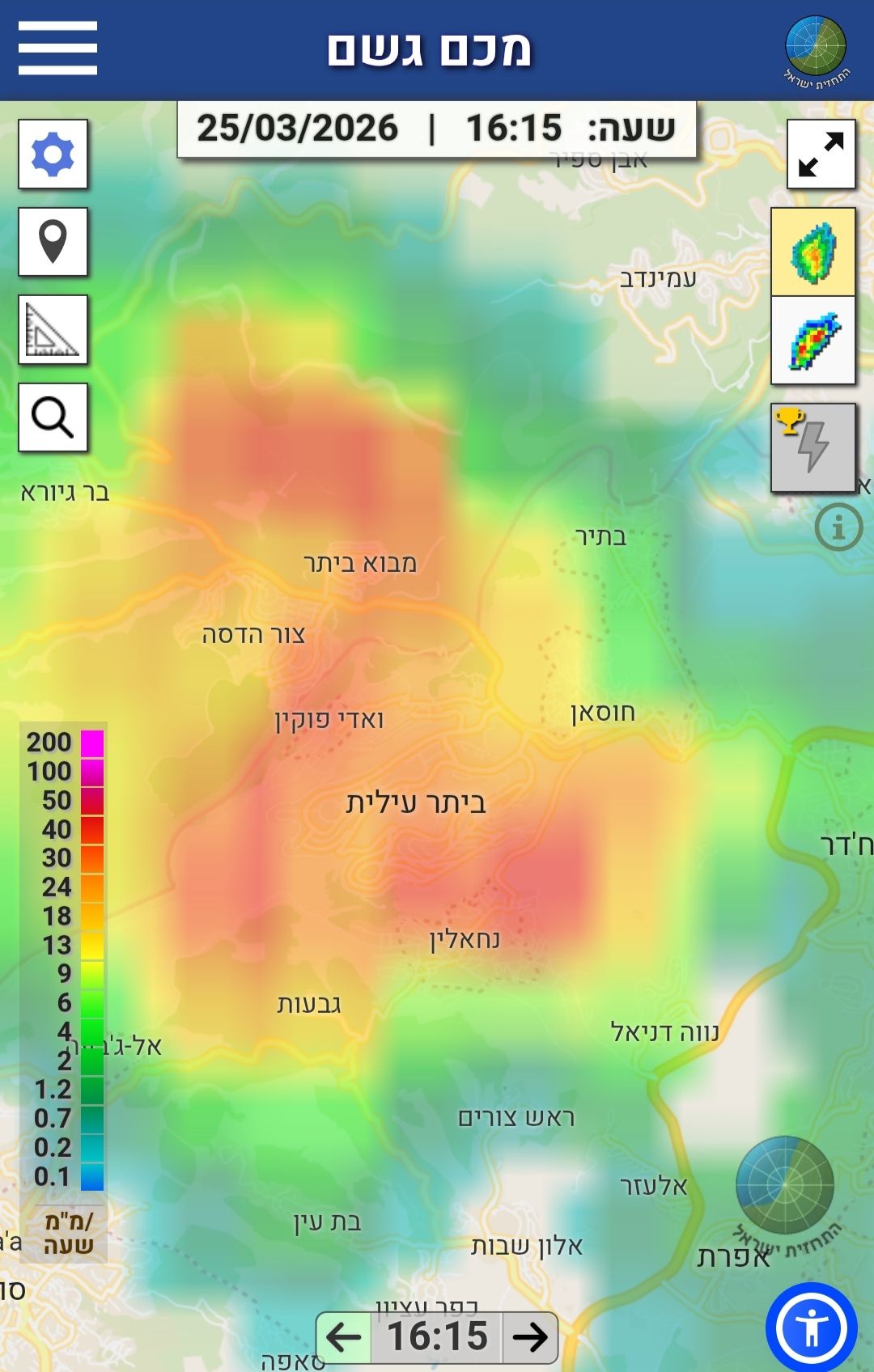Open the hamburger menu
874x1372 pixels.
pyautogui.click(x=57, y=49)
